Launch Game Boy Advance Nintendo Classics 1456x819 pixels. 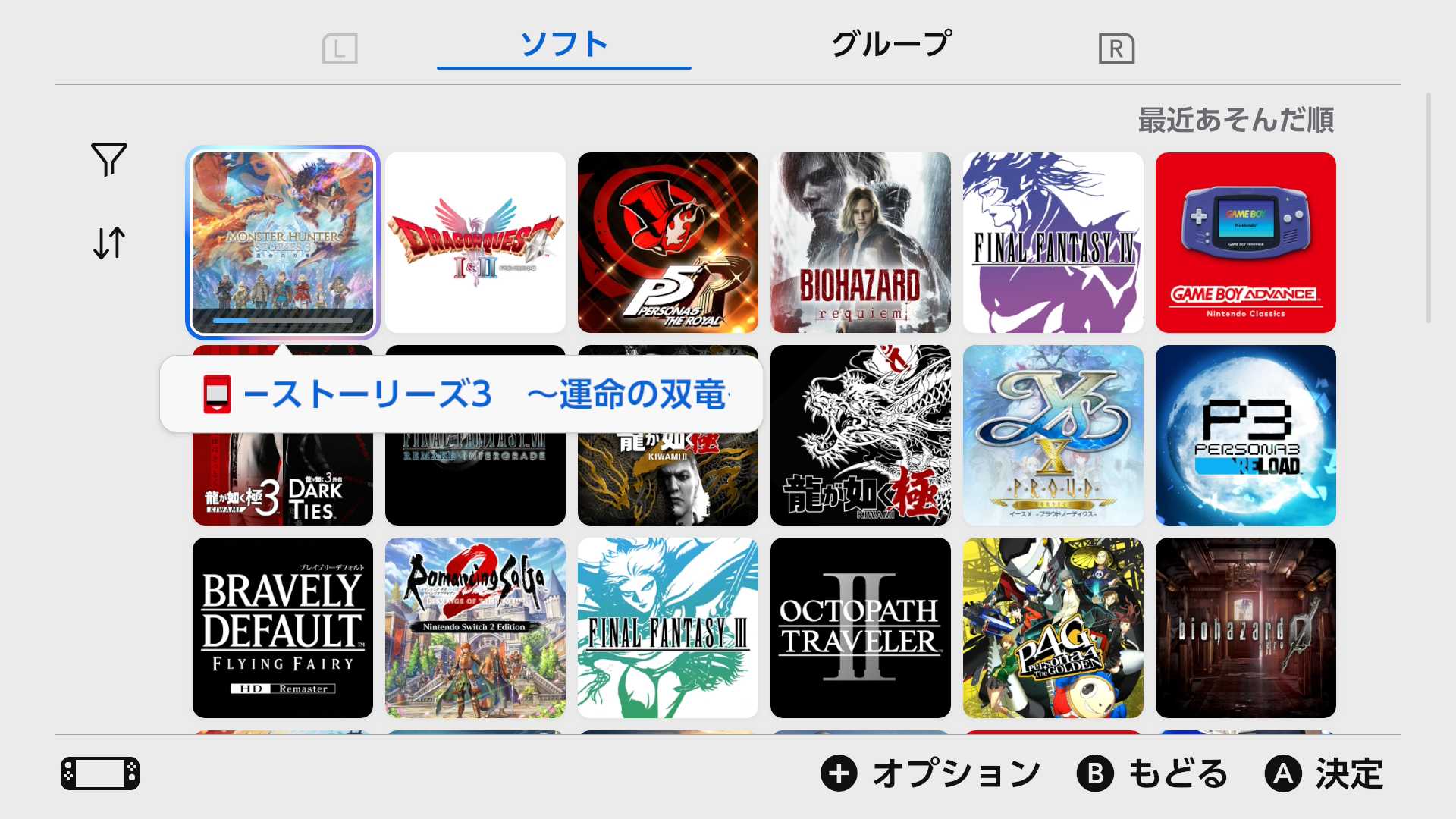[x=1246, y=243]
